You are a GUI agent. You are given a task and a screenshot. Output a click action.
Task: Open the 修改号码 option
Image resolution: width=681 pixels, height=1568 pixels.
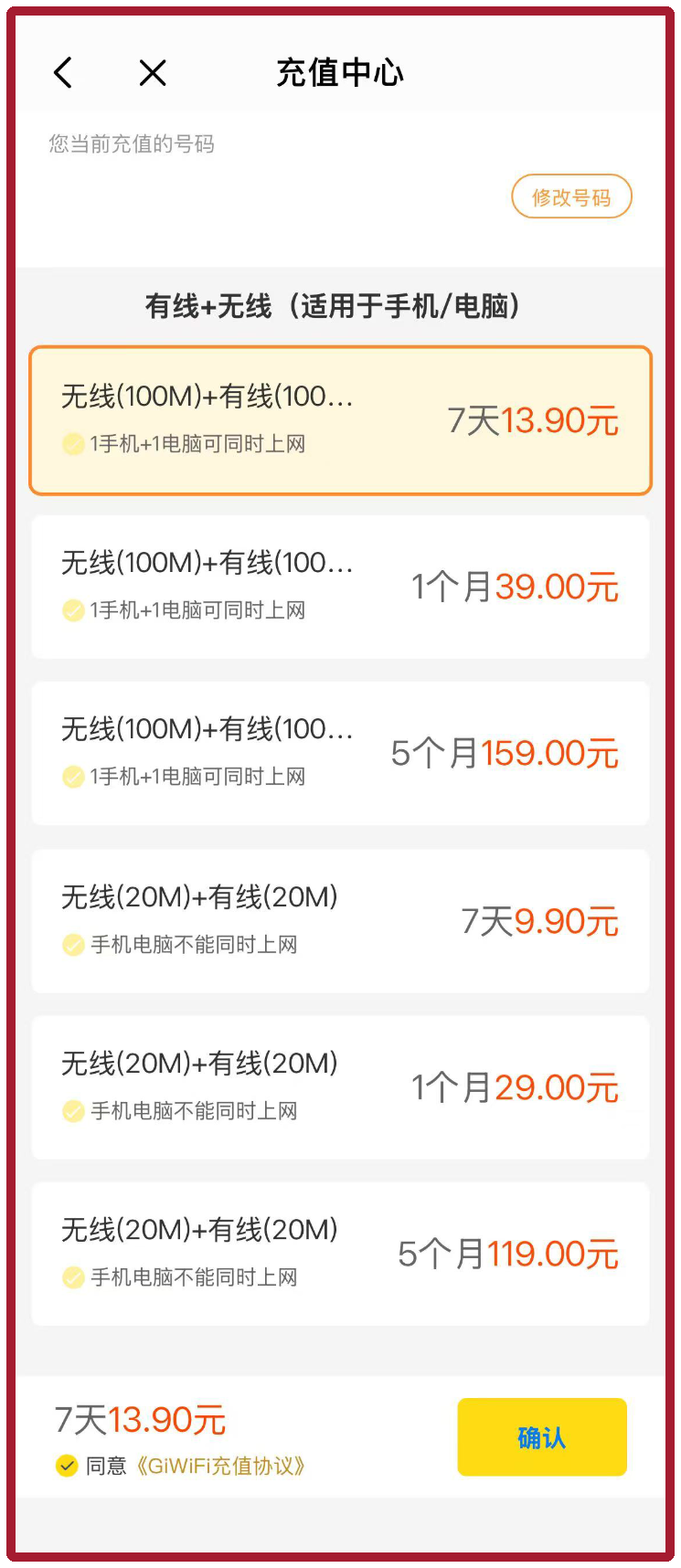[571, 196]
